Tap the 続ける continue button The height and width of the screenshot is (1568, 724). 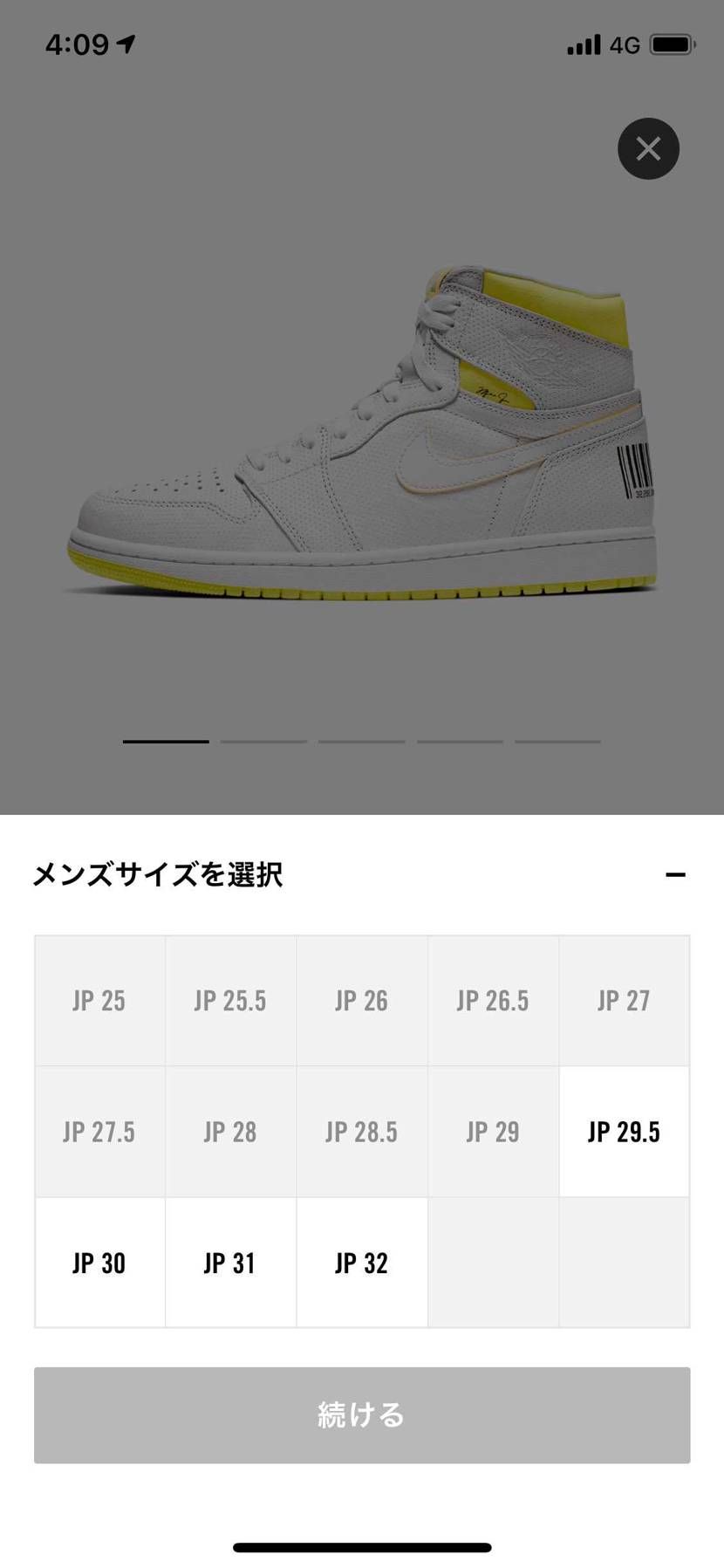coord(362,1414)
